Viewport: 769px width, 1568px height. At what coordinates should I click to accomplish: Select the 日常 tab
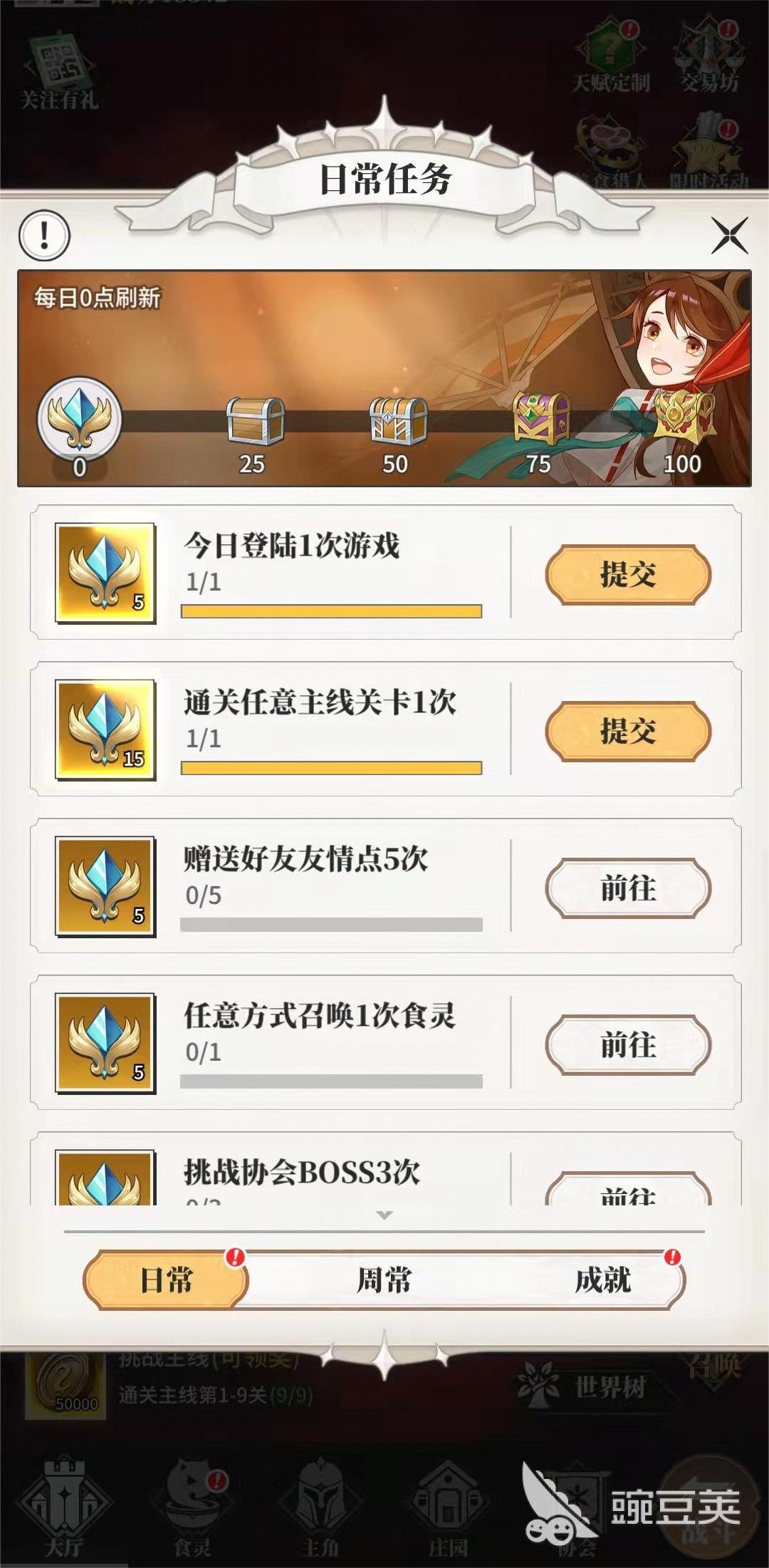[166, 1280]
